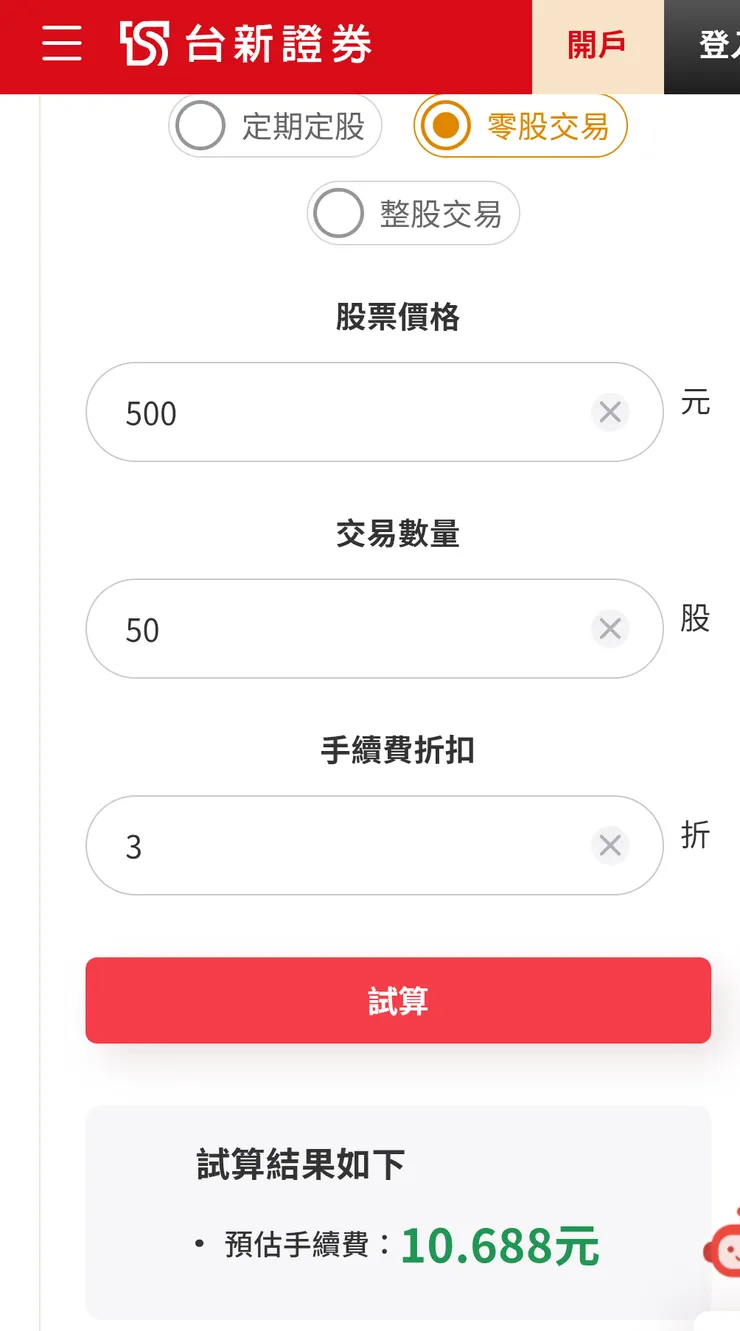Focus the stock price input showing 500

click(x=300, y=412)
